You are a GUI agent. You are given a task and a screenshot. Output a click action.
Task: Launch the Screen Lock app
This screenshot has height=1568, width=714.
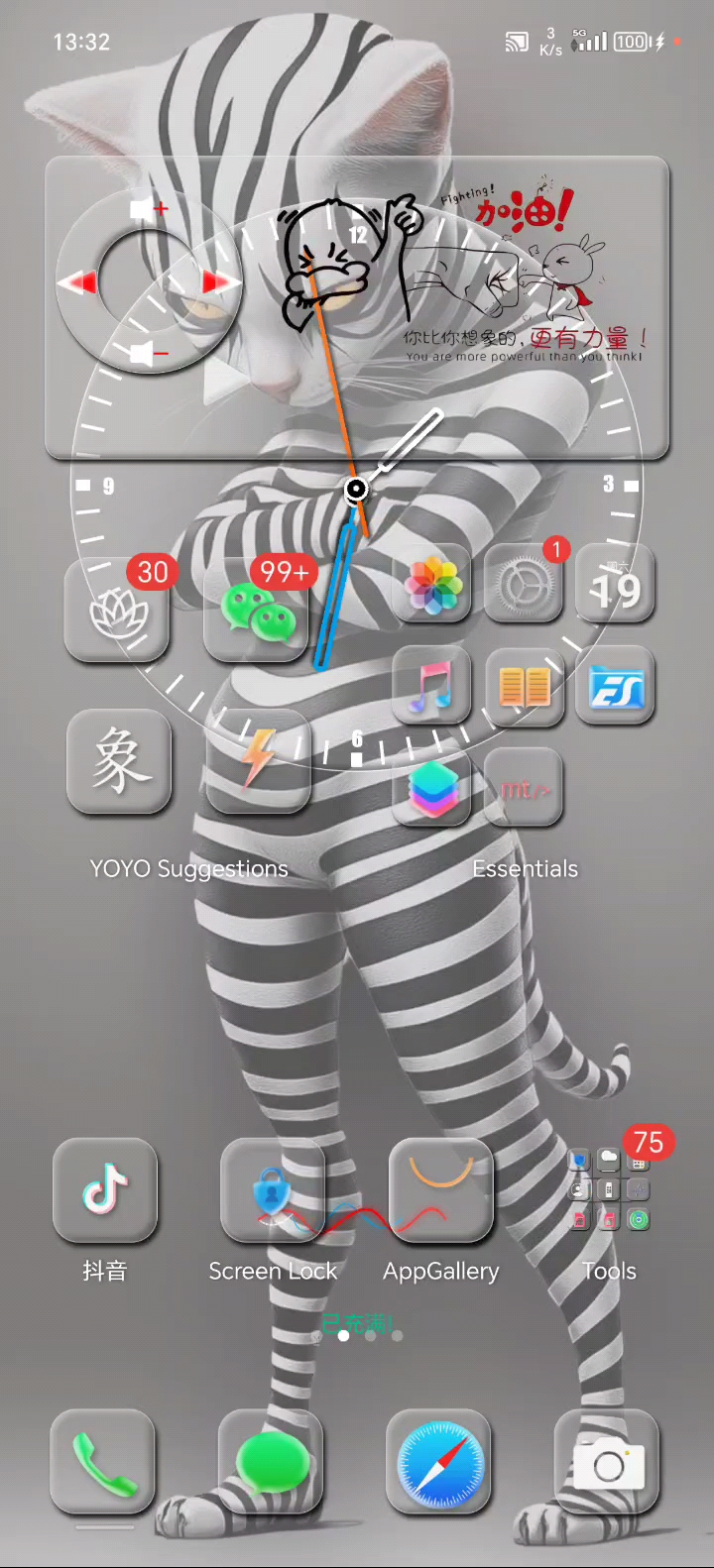coord(273,1190)
